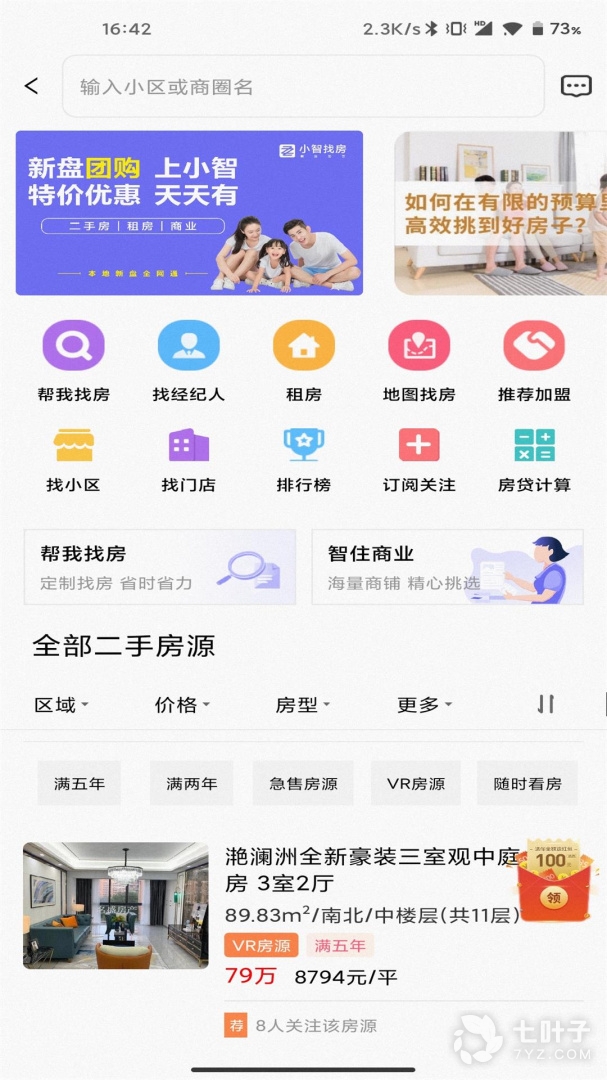Open the 智住商业 card
Screen dimensions: 607x1080
click(447, 567)
